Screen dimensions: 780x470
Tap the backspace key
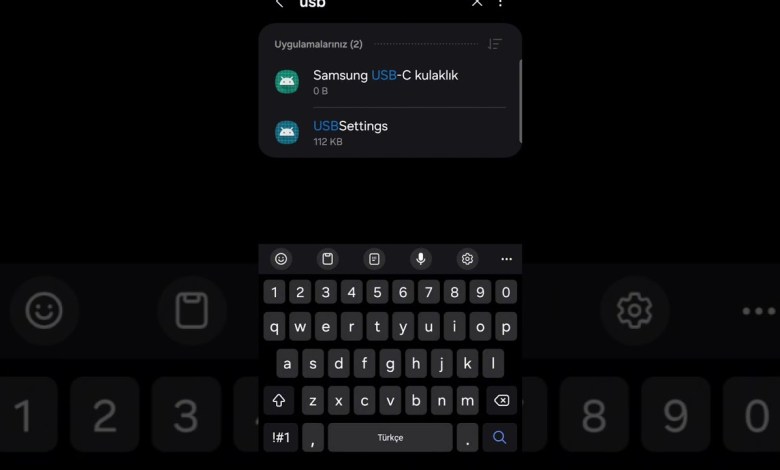pos(501,401)
